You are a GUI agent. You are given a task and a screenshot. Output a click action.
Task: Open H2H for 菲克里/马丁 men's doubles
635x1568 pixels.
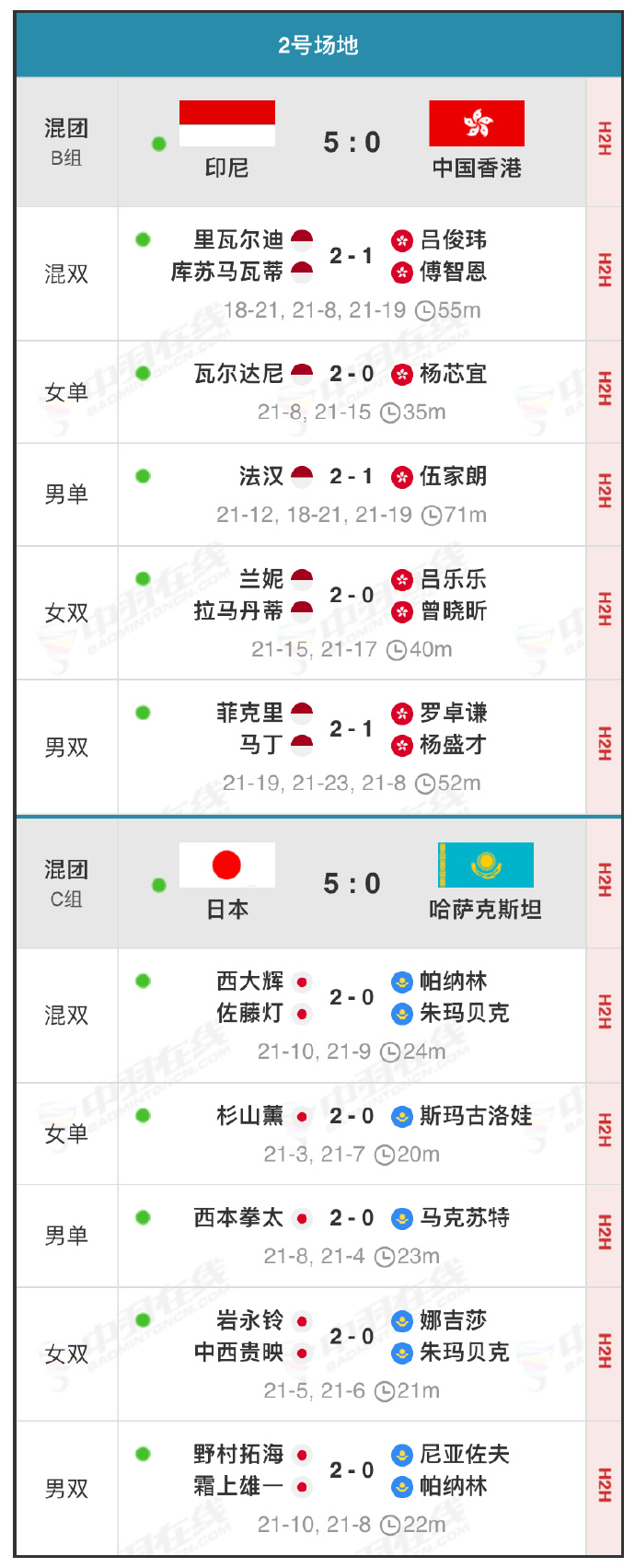point(604,744)
